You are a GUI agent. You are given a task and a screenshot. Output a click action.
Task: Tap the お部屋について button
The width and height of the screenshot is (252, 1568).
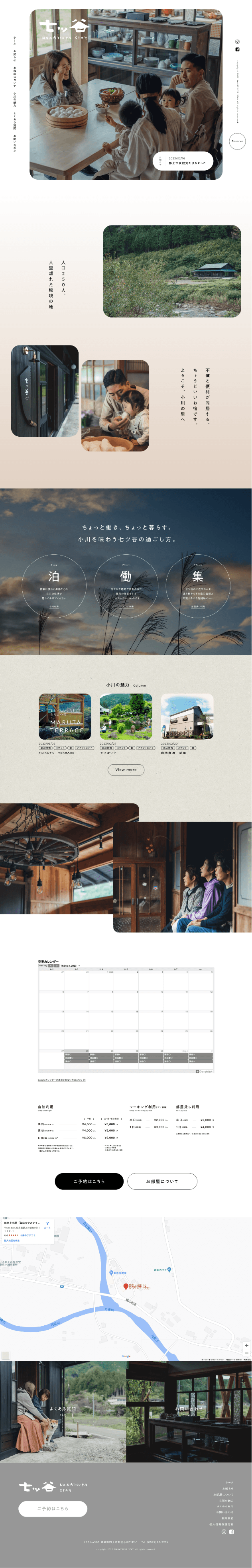tap(162, 1181)
